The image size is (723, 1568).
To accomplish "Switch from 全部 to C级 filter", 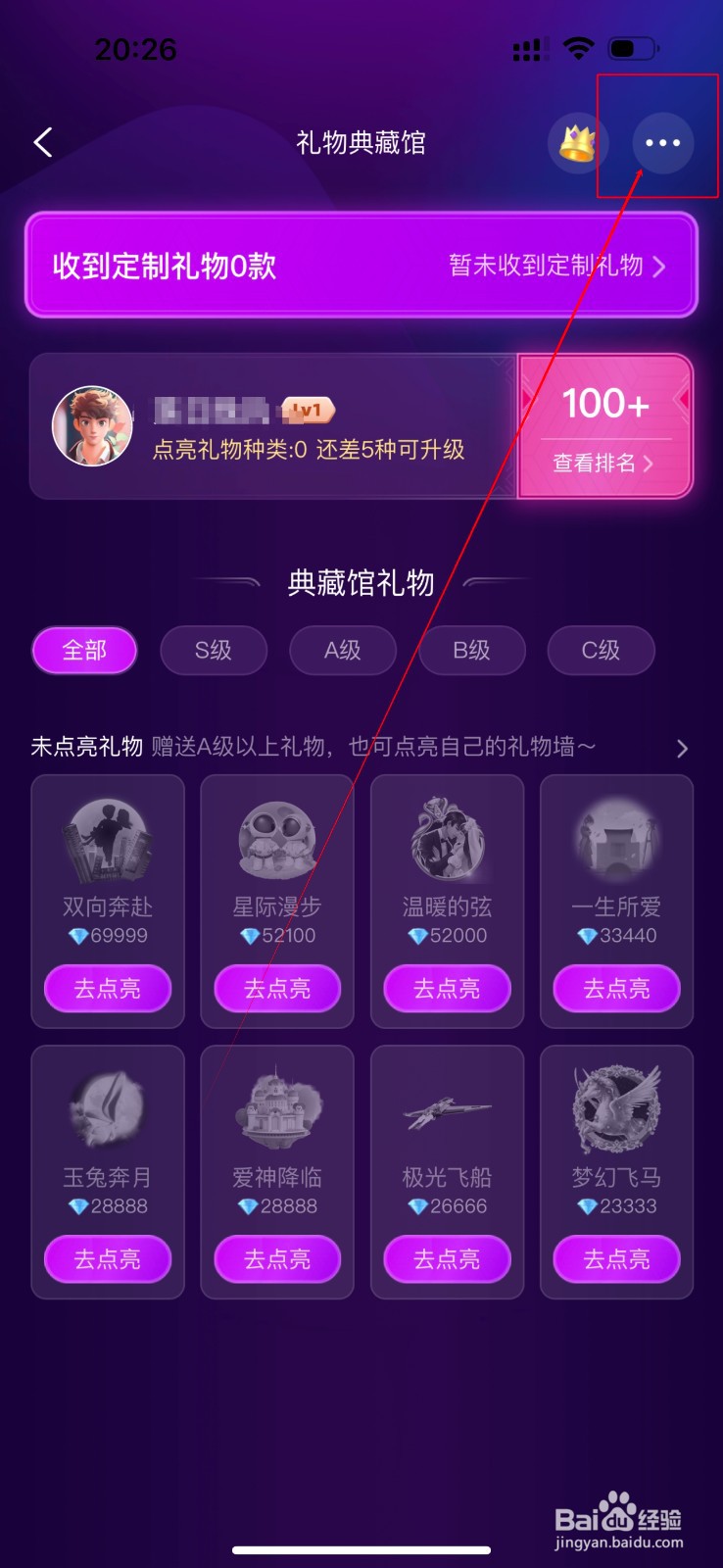I will pos(601,650).
